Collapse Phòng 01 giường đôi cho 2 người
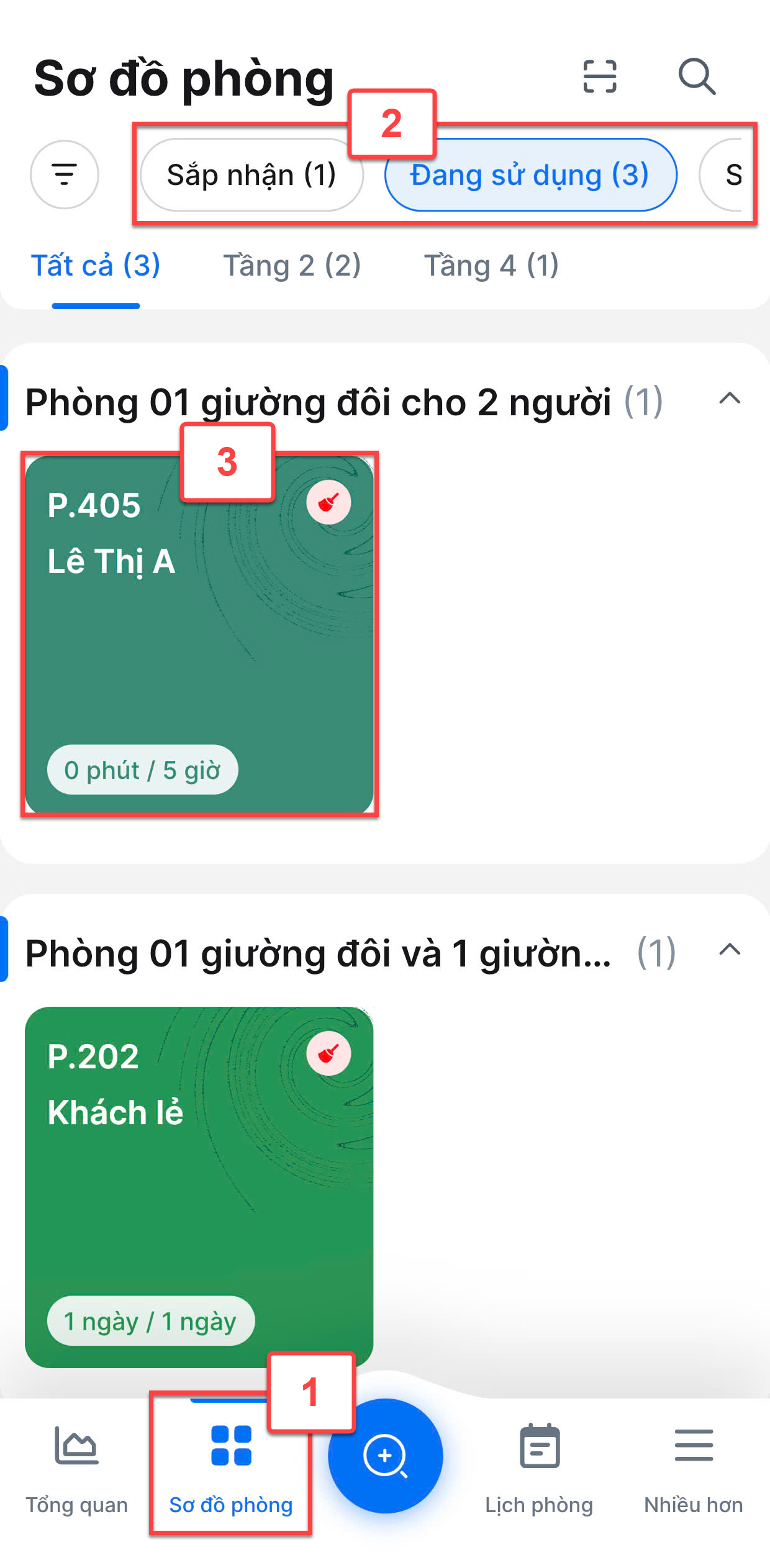 point(730,399)
